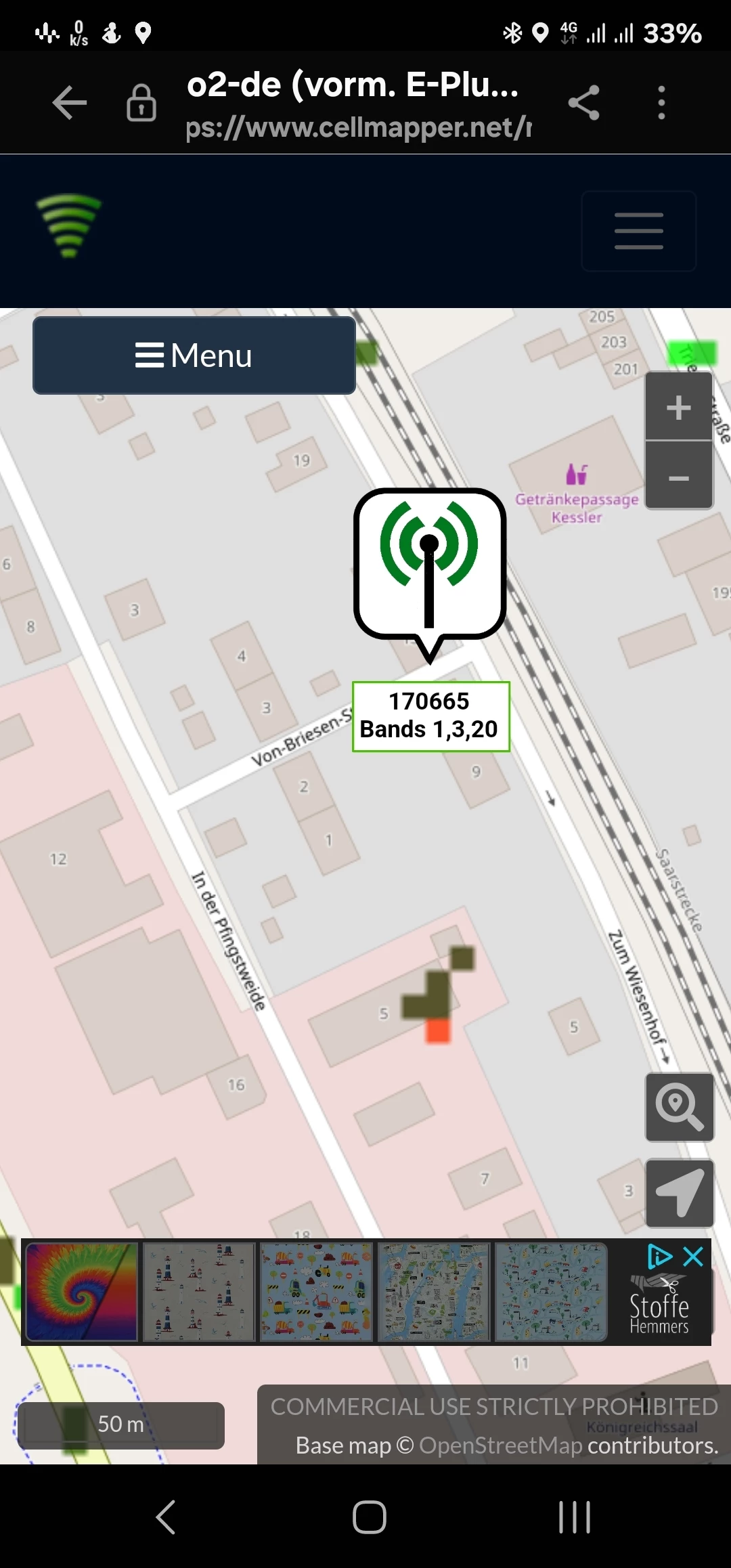Image resolution: width=731 pixels, height=1568 pixels.
Task: Share this CellMapper page
Action: point(583,103)
